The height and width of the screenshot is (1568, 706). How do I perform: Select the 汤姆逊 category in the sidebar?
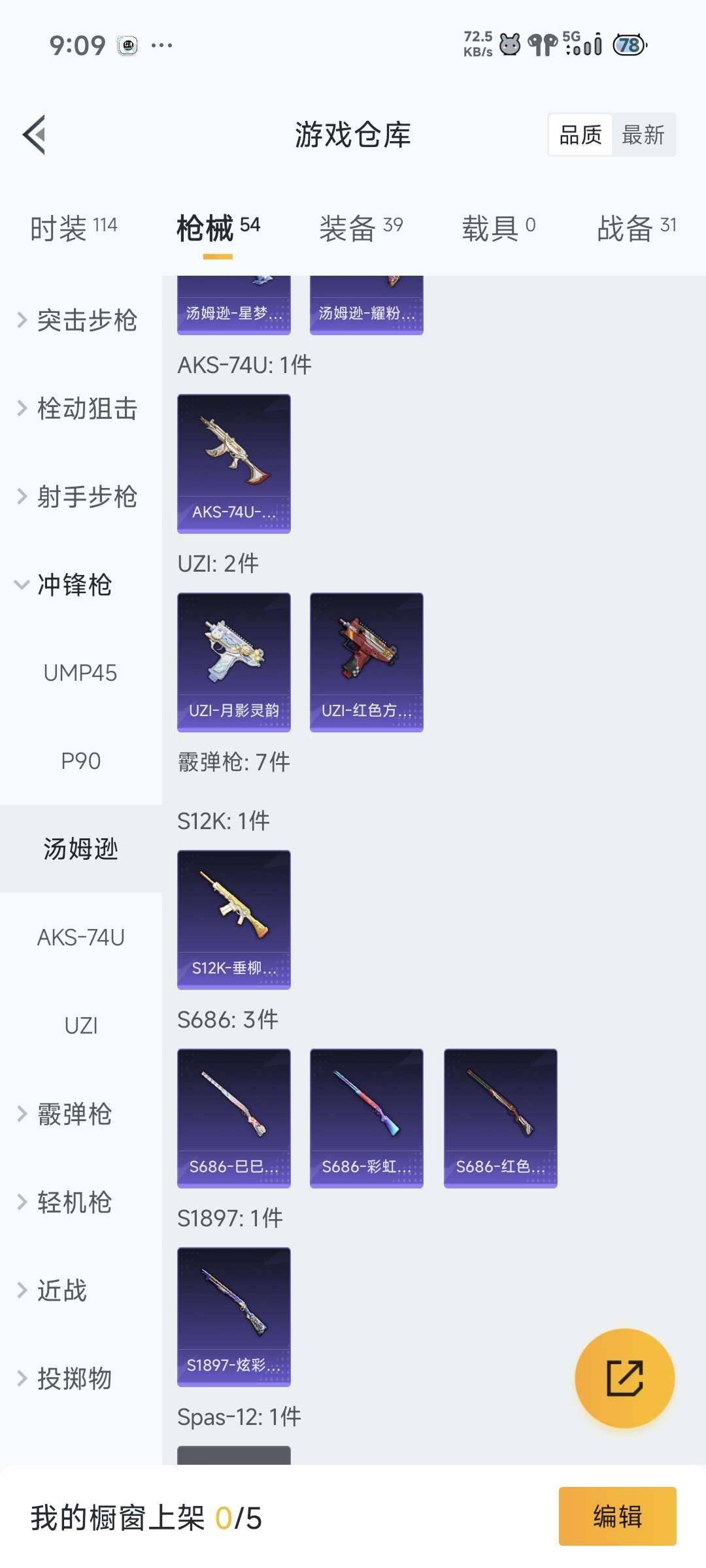[80, 849]
